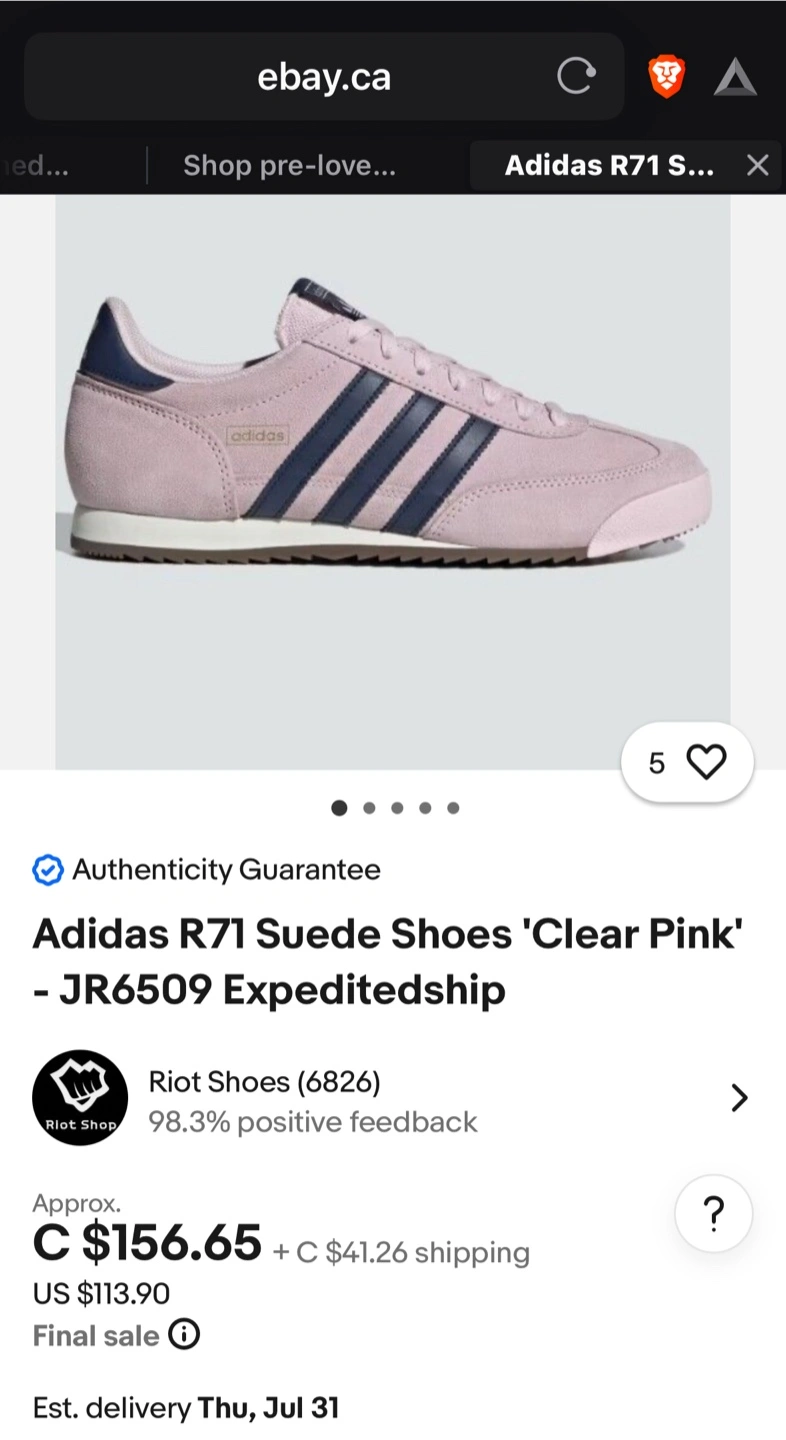Switch to the Shop pre-love... tab

pos(289,165)
